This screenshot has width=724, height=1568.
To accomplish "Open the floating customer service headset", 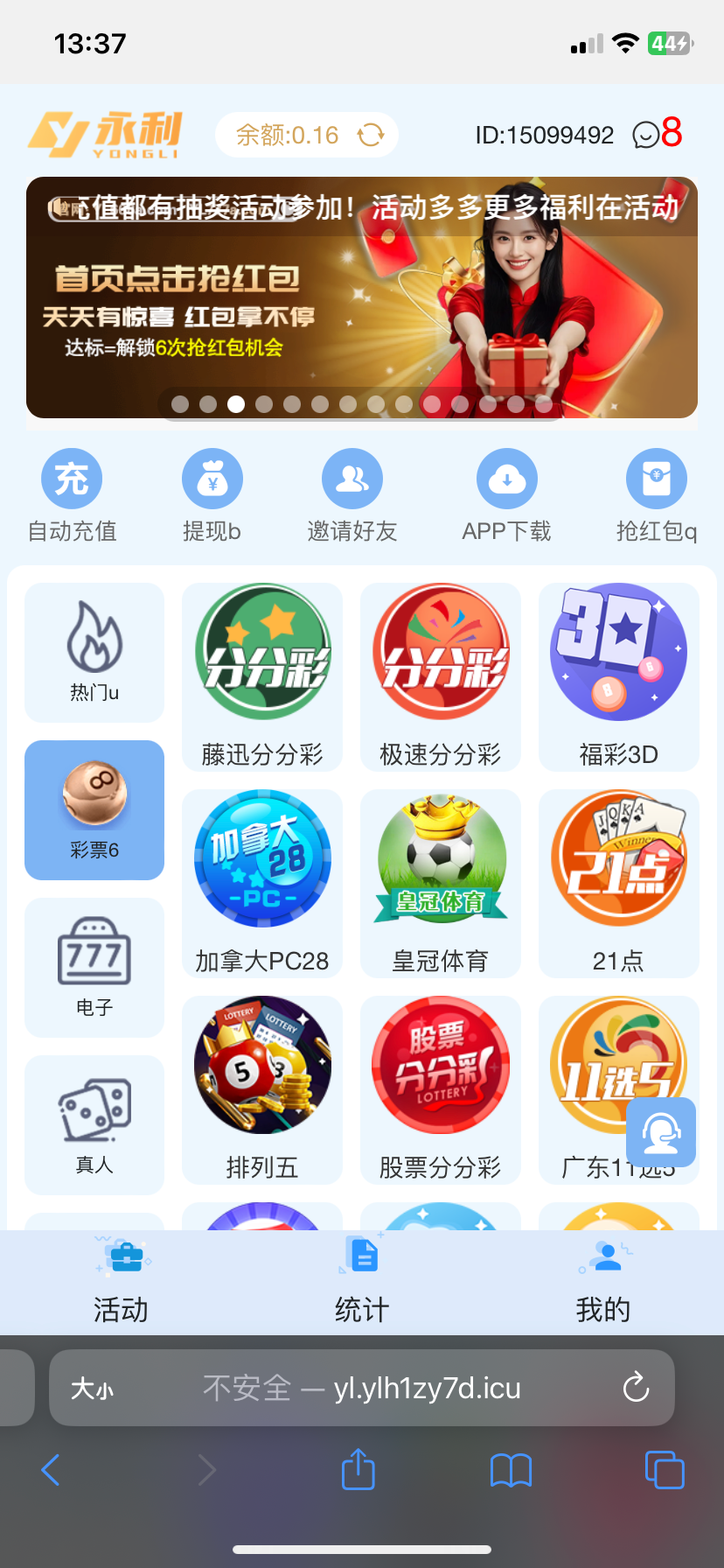I will point(661,1132).
